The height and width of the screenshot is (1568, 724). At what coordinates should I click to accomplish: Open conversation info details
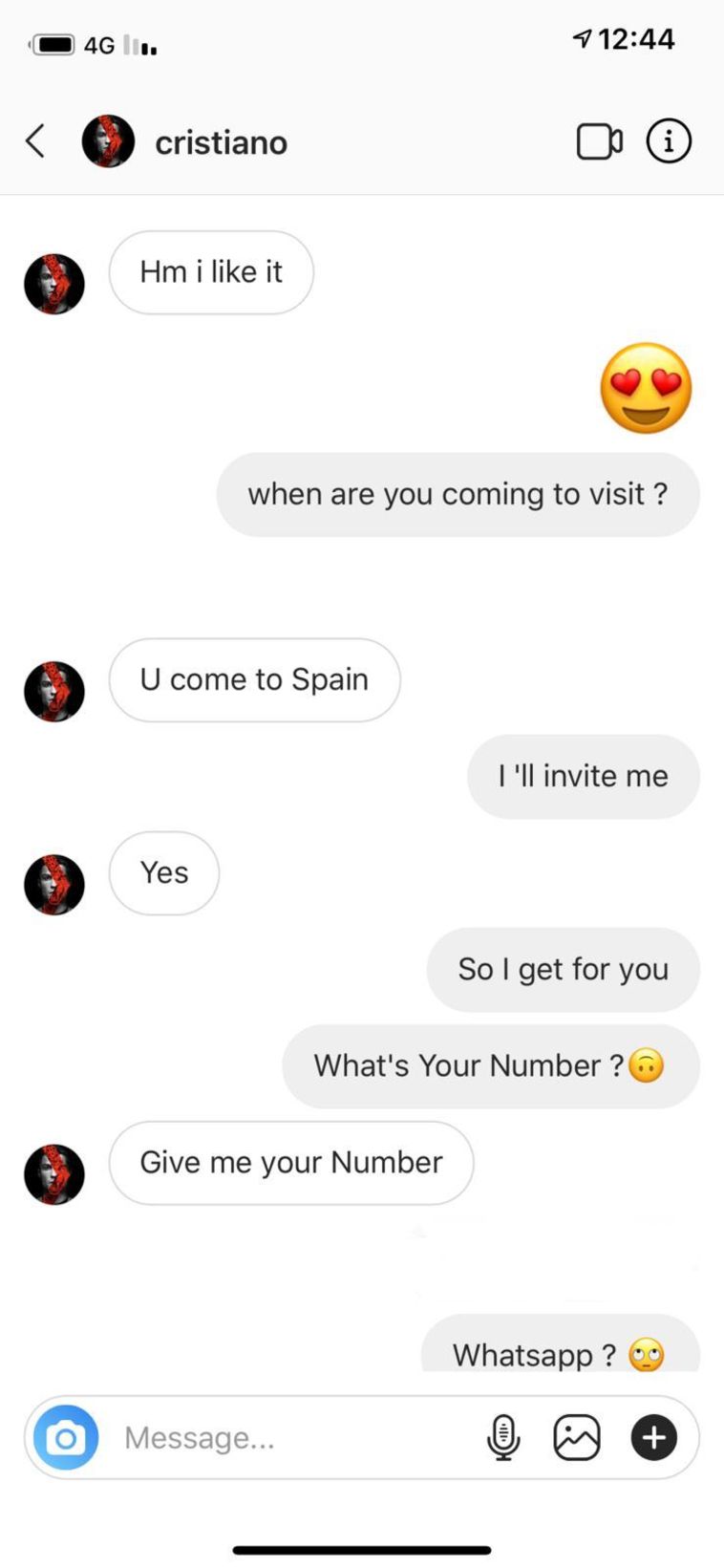tap(669, 141)
